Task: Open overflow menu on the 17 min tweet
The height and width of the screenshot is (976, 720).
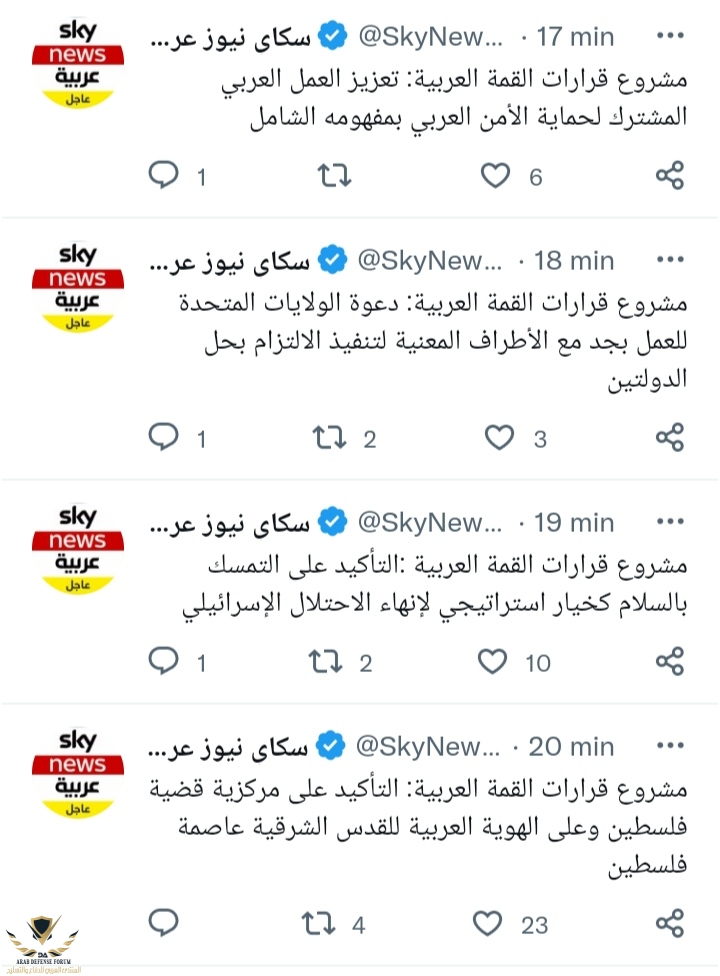Action: coord(669,37)
